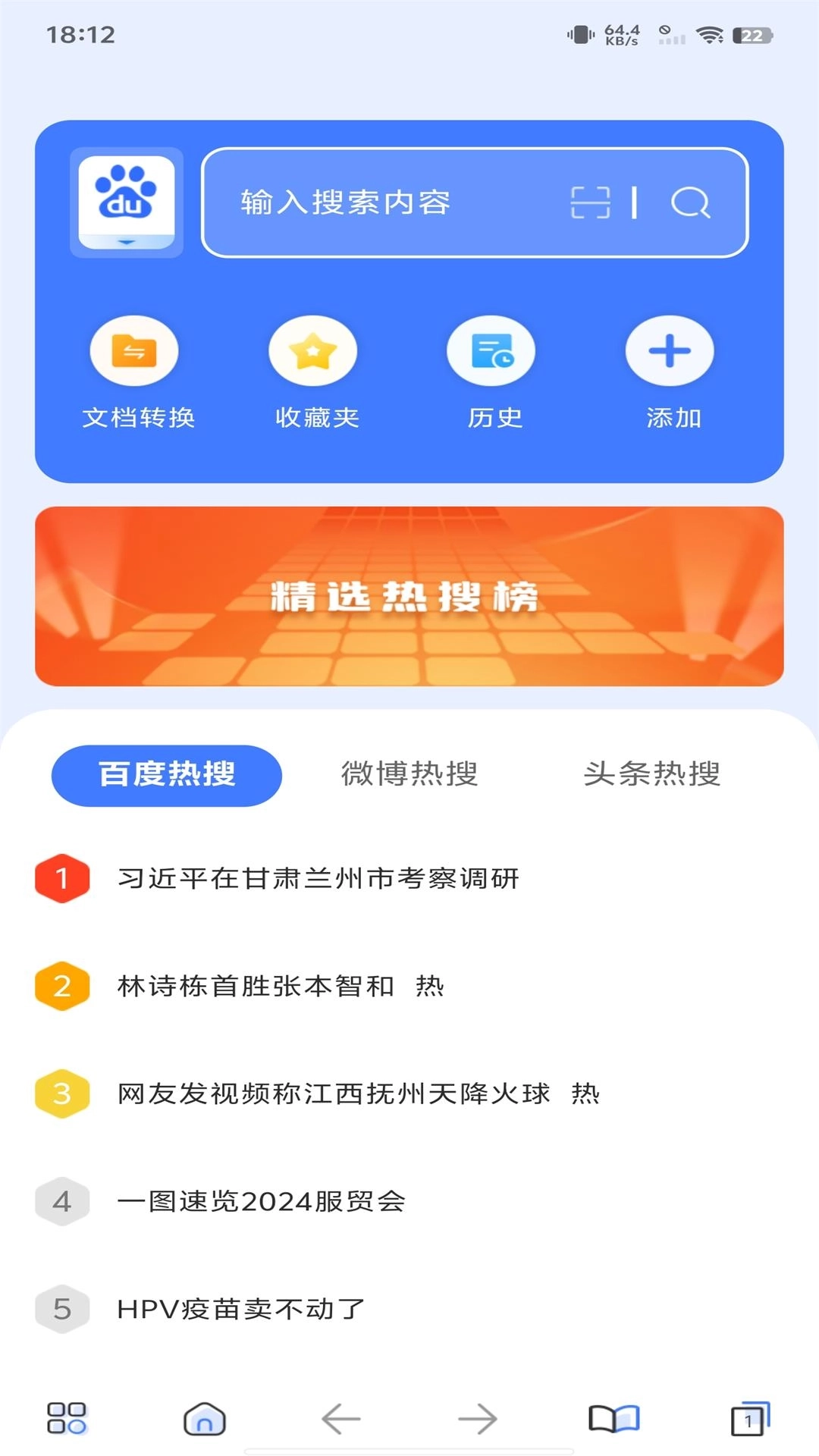819x1456 pixels.
Task: Start a QR code scan from search bar
Action: pos(591,202)
